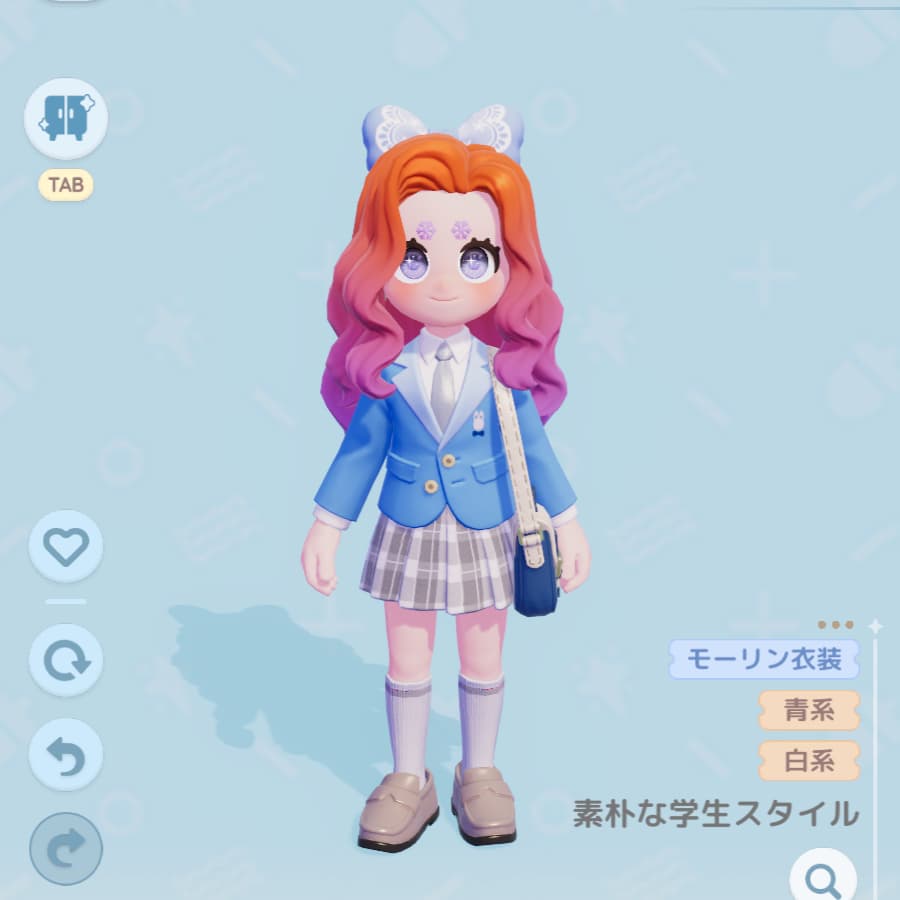
Task: Open the wardrobe icon labeled TAB
Action: tap(66, 118)
